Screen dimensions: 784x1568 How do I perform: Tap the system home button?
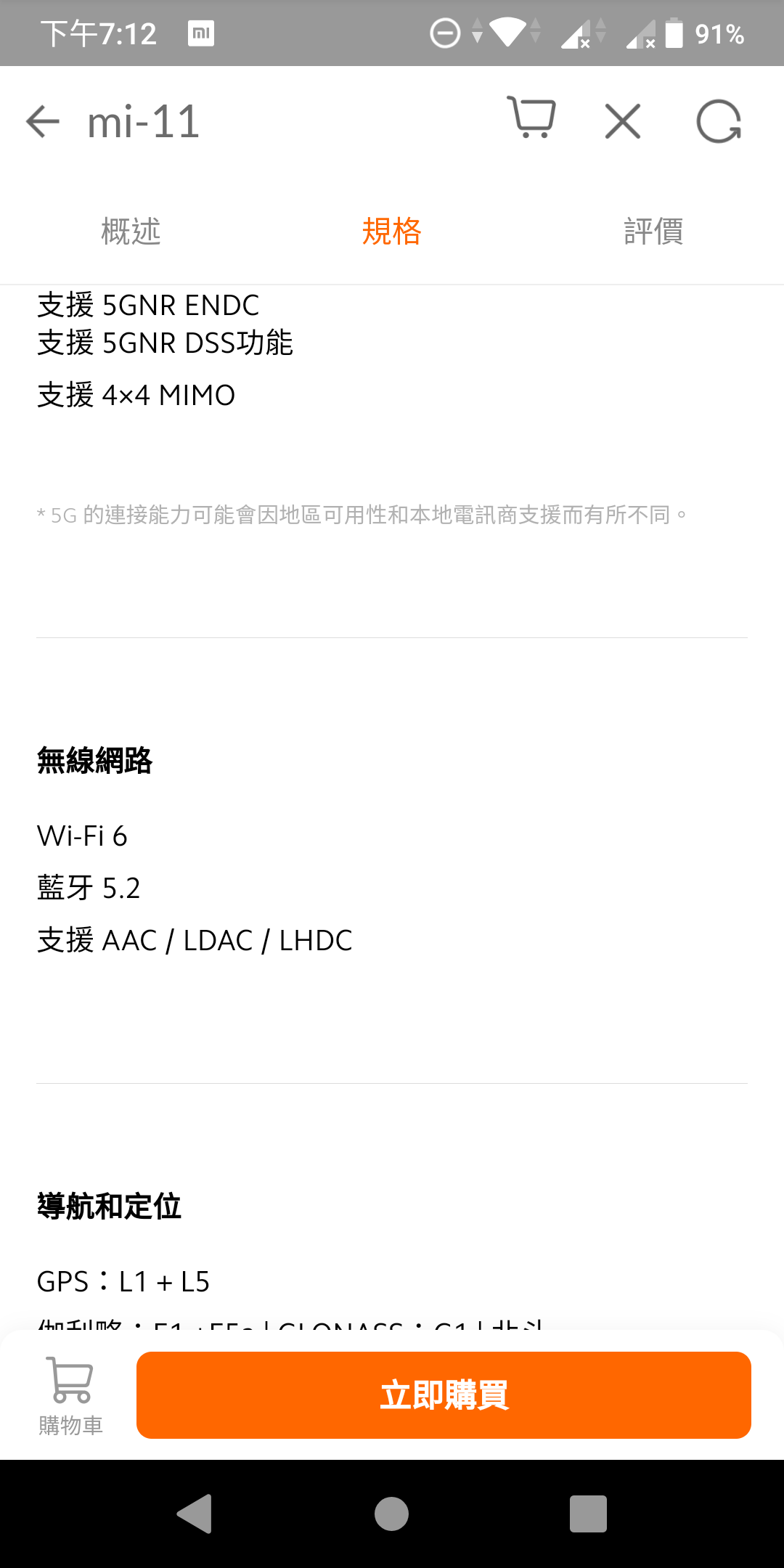tap(391, 1514)
